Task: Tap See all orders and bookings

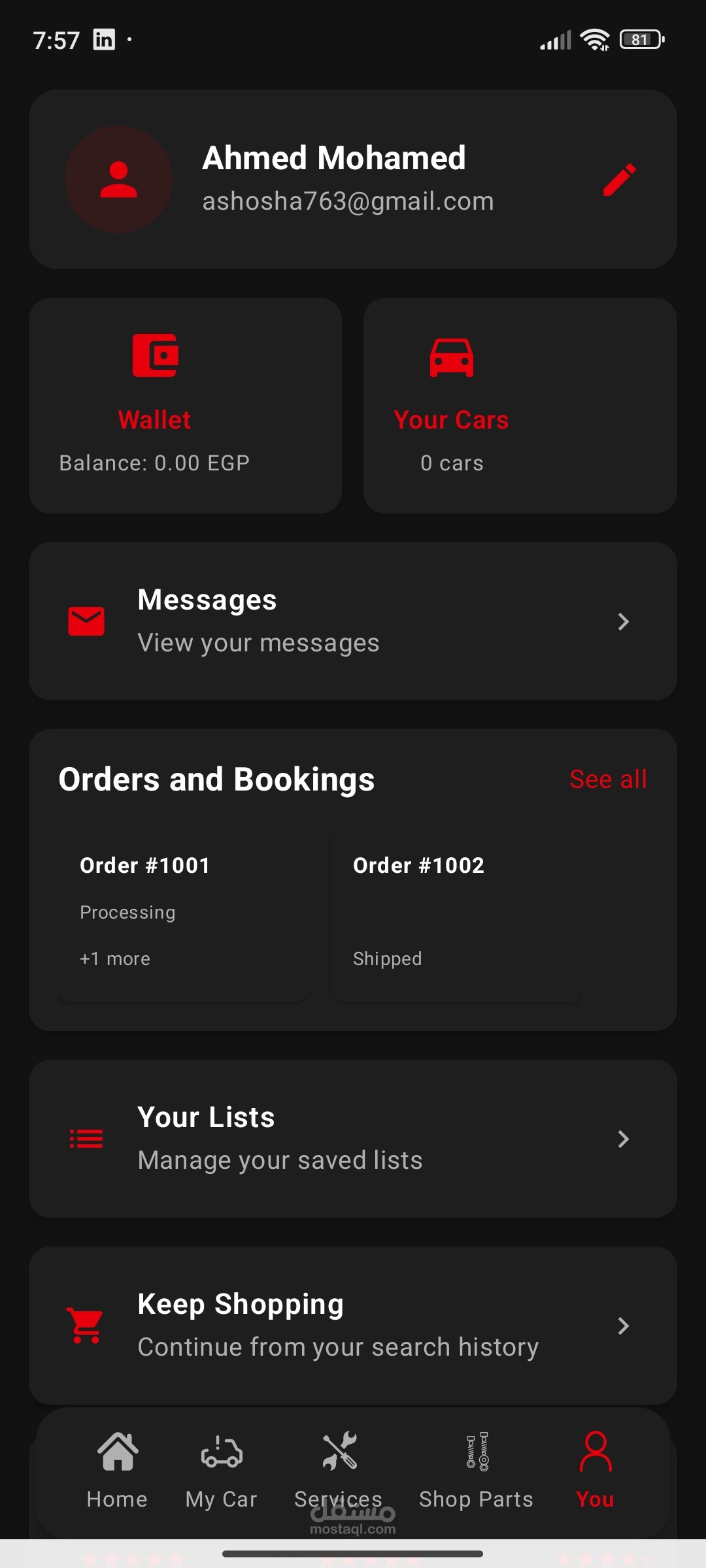Action: coord(608,779)
